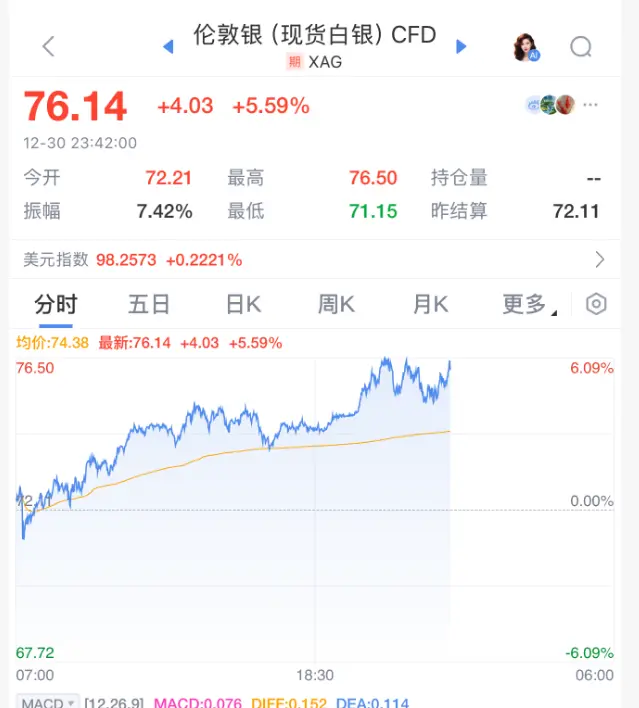Change the MACD indicator selector
The height and width of the screenshot is (708, 639).
pyautogui.click(x=46, y=702)
